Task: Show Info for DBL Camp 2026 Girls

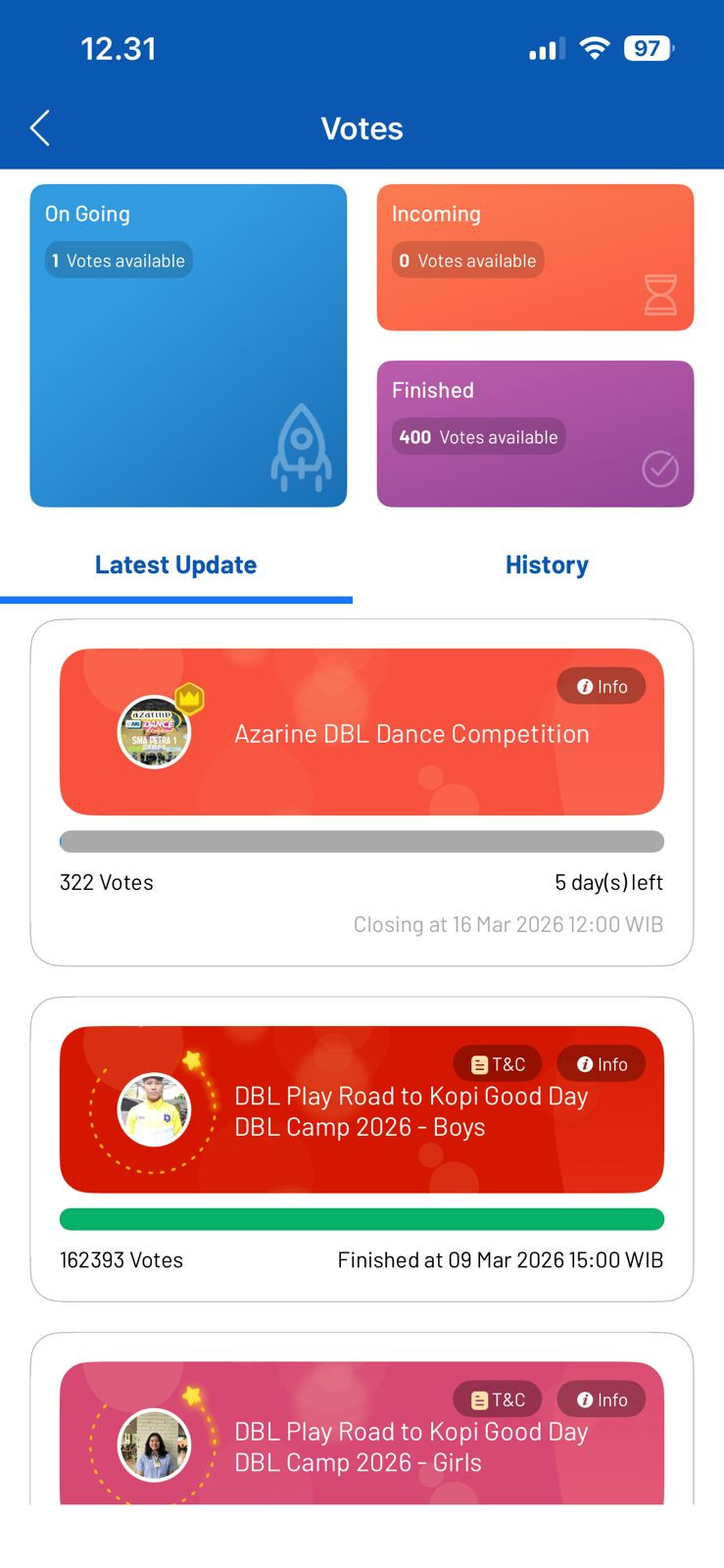Action: pyautogui.click(x=602, y=1399)
